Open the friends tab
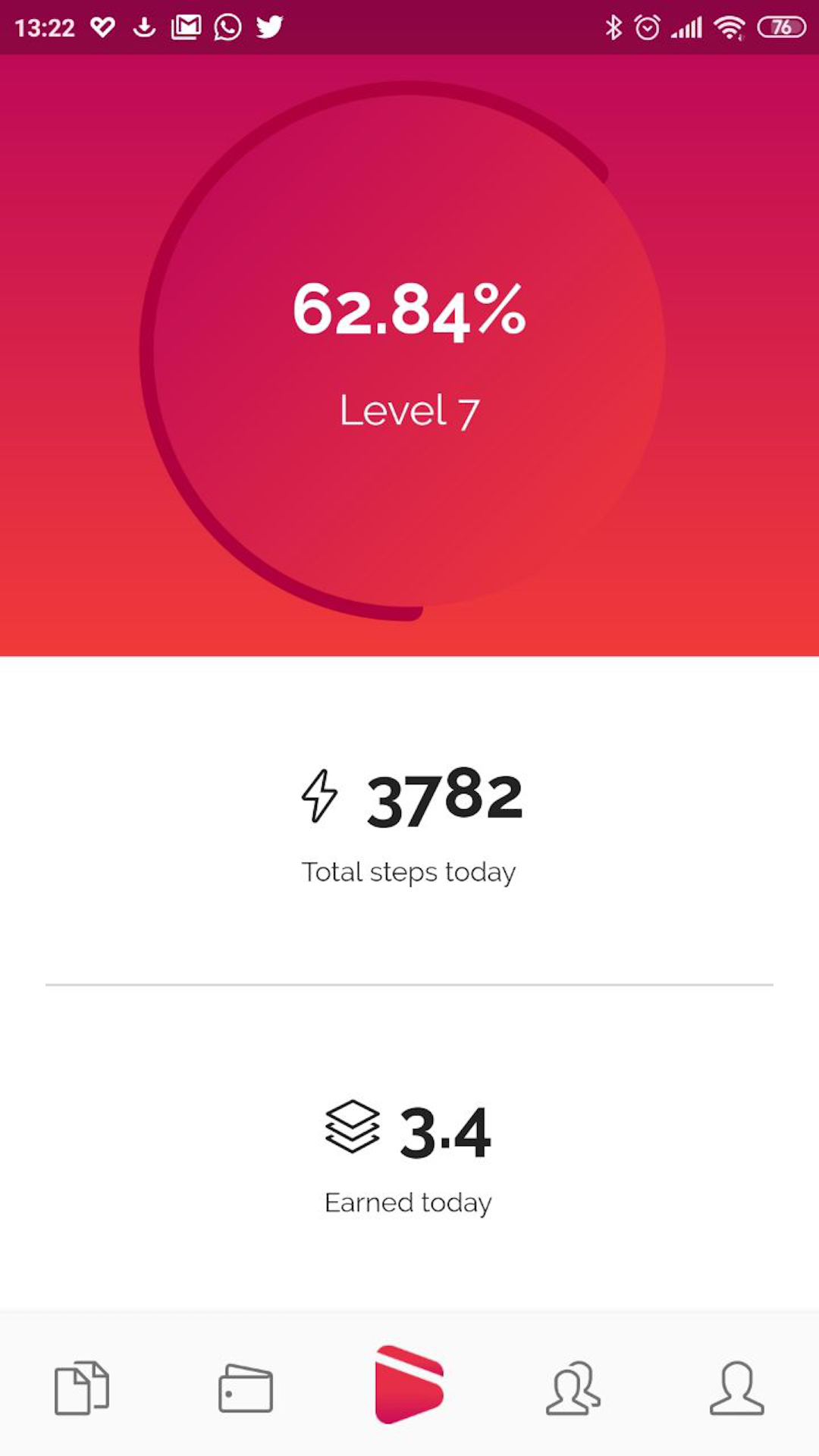819x1456 pixels. [x=573, y=1388]
